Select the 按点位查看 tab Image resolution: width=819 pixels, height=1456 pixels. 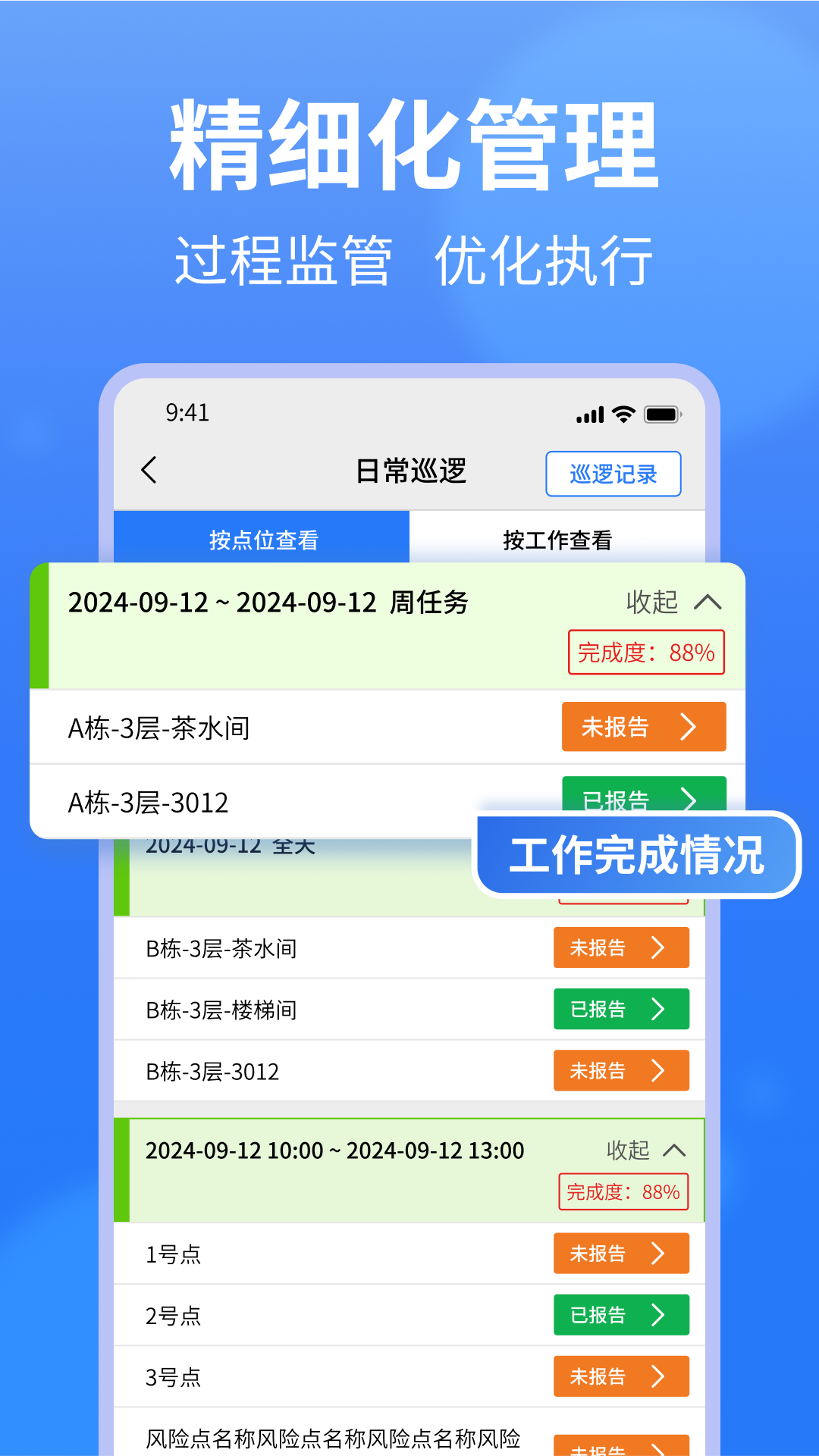click(262, 540)
